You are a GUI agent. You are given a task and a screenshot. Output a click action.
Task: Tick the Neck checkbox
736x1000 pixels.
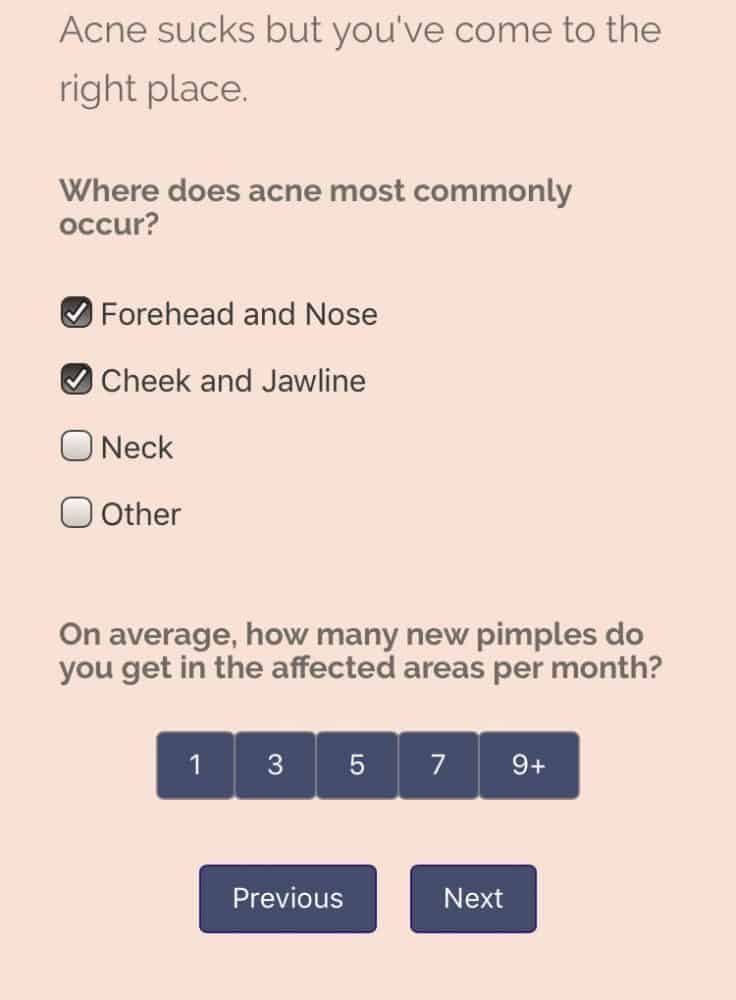click(x=77, y=447)
